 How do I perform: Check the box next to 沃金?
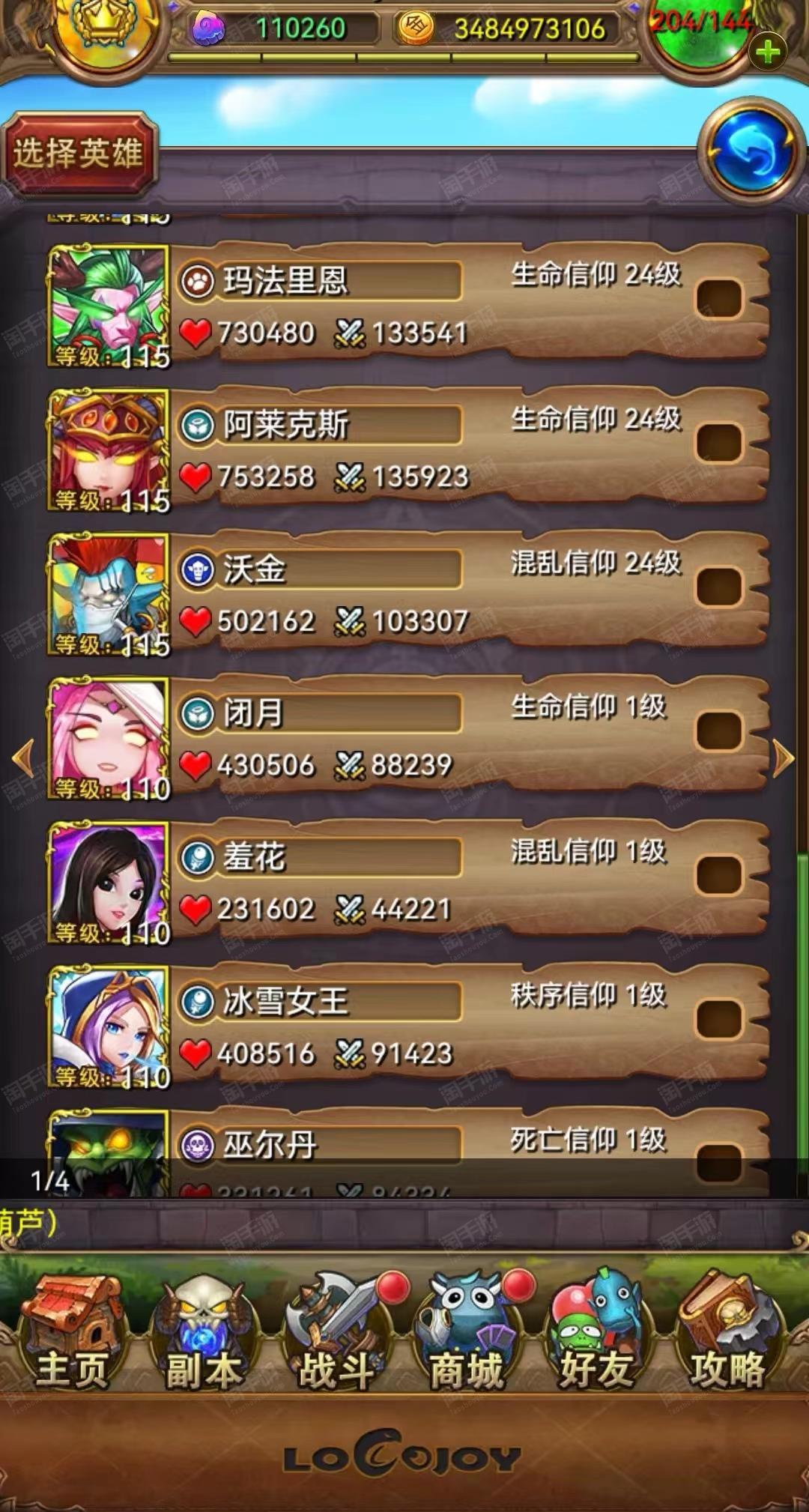[x=719, y=587]
